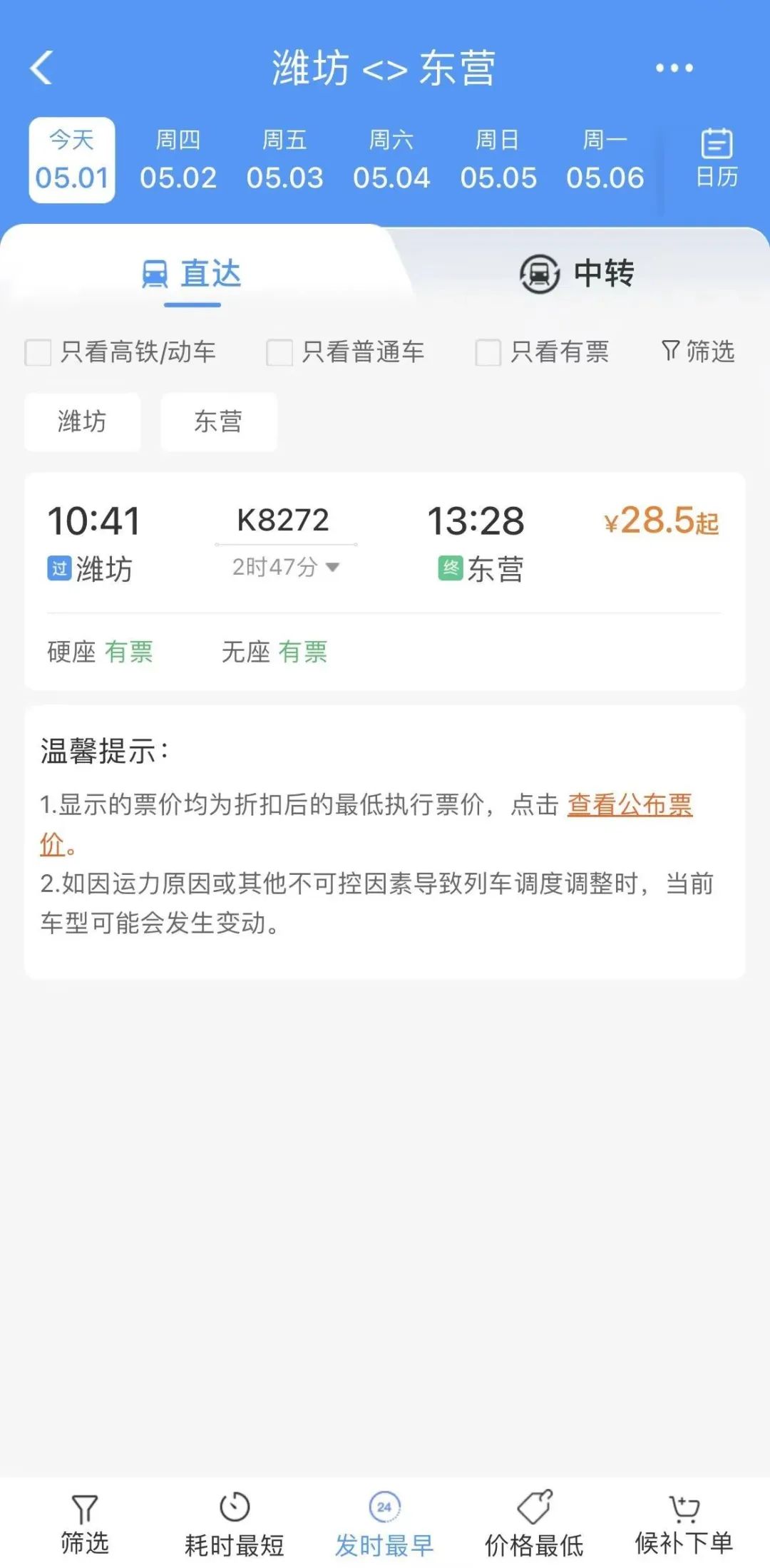This screenshot has width=770, height=1568.
Task: Go back using the top-left arrow
Action: (41, 68)
